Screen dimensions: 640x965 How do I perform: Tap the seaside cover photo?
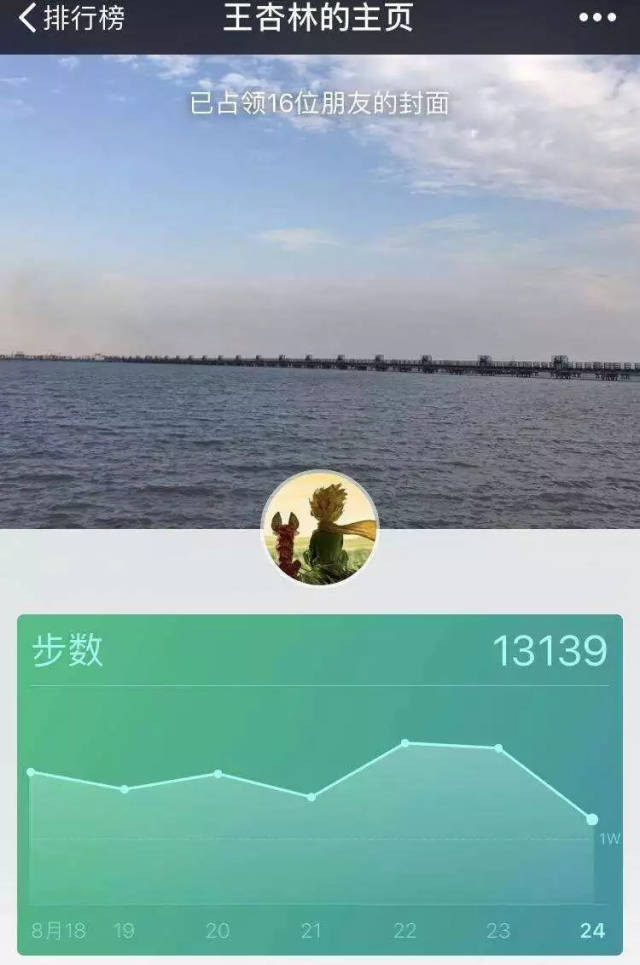pyautogui.click(x=320, y=280)
